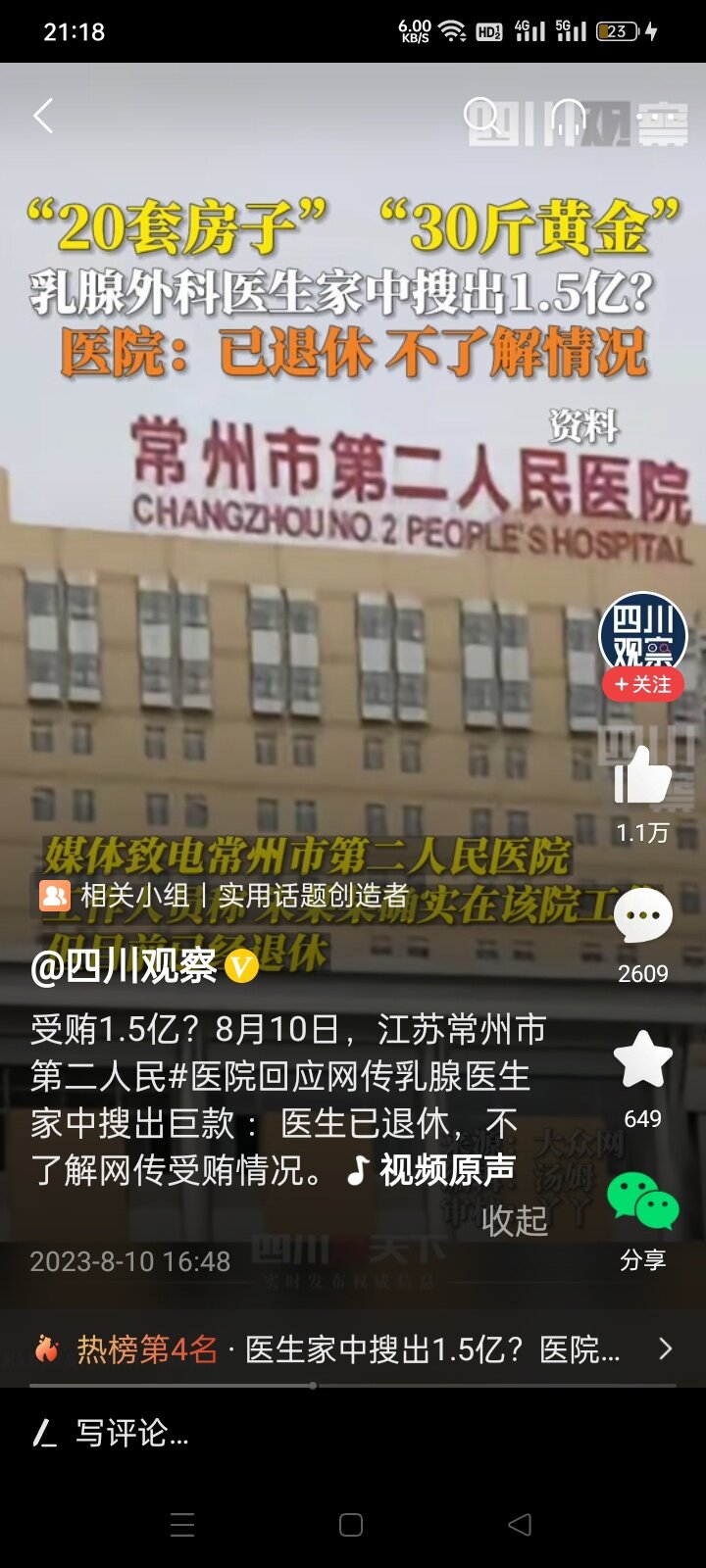The height and width of the screenshot is (1568, 706).
Task: Open the 热榜第4名 trending topic bar
Action: point(353,1349)
